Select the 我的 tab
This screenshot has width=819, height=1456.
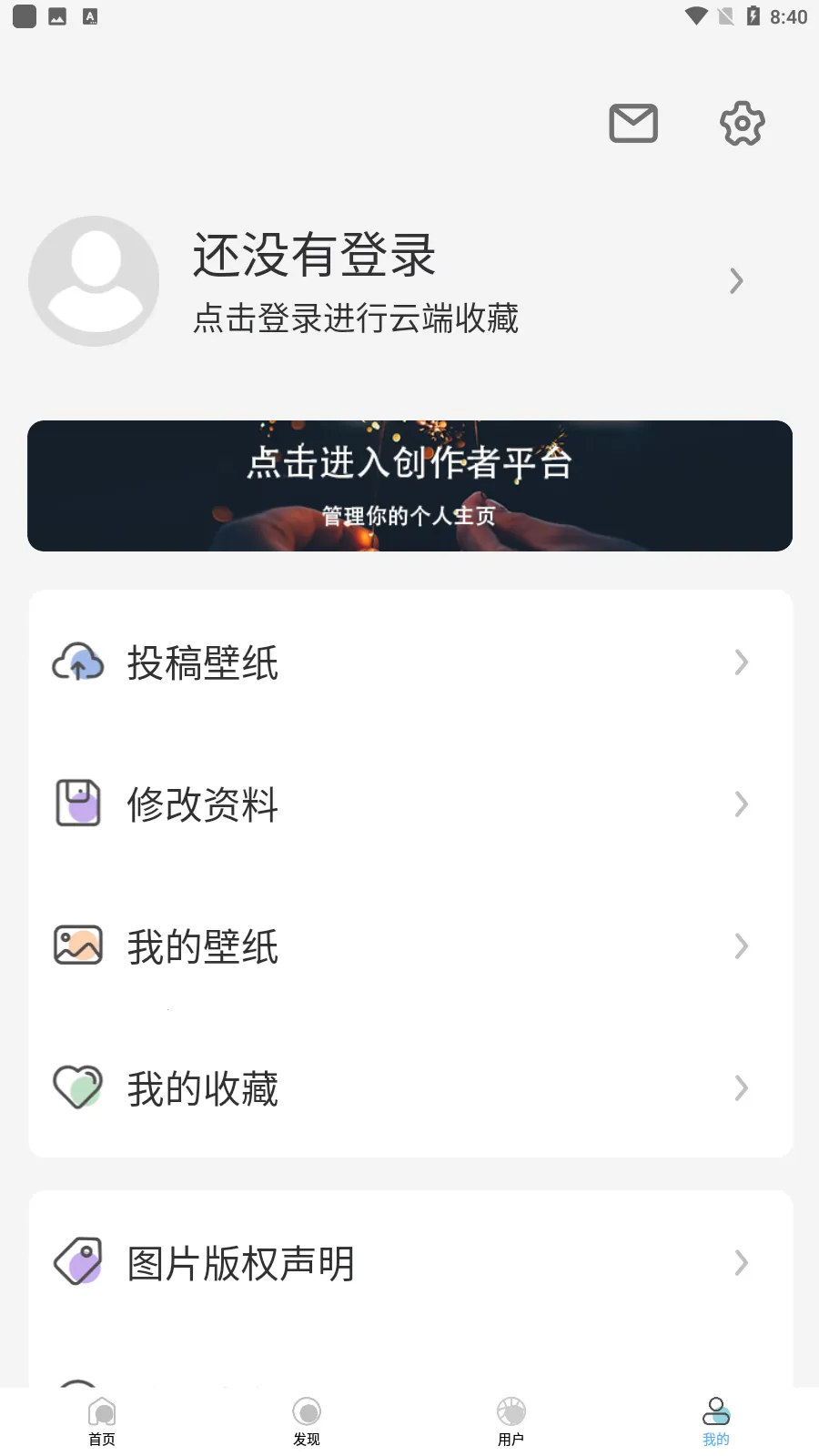pyautogui.click(x=716, y=1421)
